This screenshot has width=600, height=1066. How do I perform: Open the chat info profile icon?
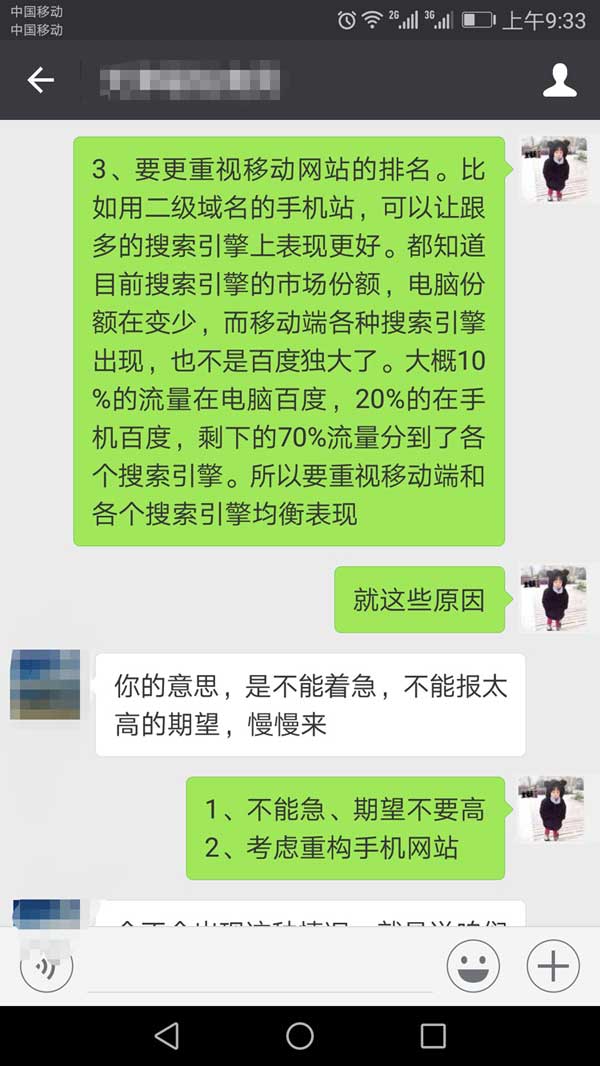[x=559, y=80]
